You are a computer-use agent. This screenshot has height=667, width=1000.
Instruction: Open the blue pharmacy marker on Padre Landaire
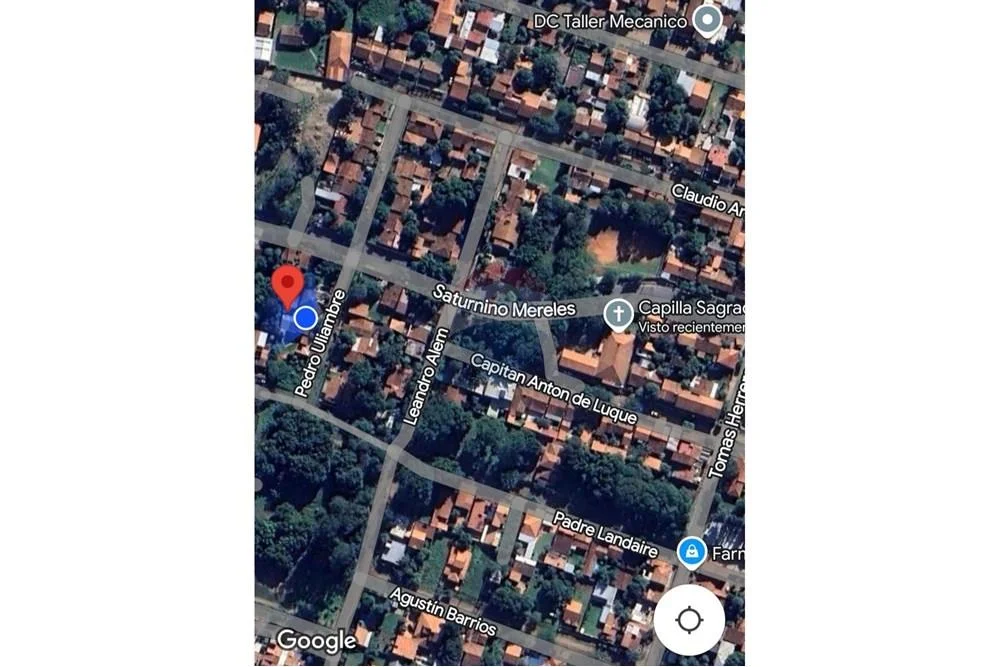tap(691, 551)
